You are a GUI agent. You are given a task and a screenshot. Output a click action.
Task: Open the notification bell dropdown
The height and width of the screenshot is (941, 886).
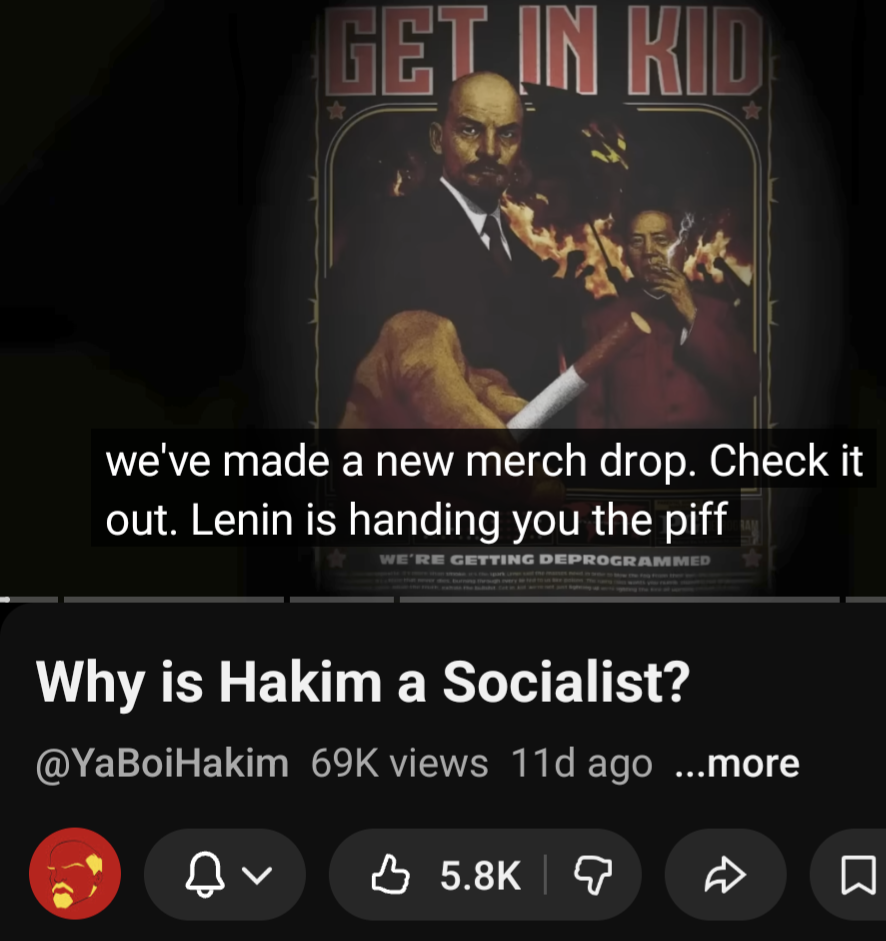[x=224, y=876]
